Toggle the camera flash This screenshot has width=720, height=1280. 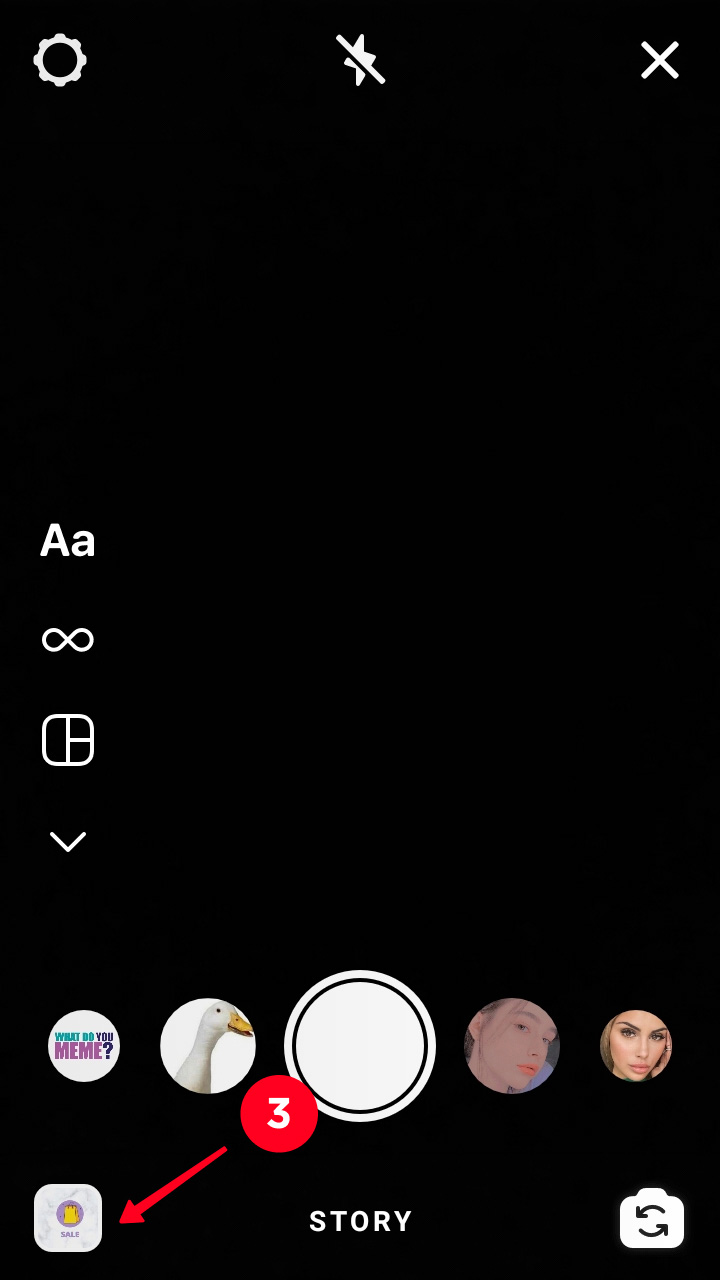point(360,60)
